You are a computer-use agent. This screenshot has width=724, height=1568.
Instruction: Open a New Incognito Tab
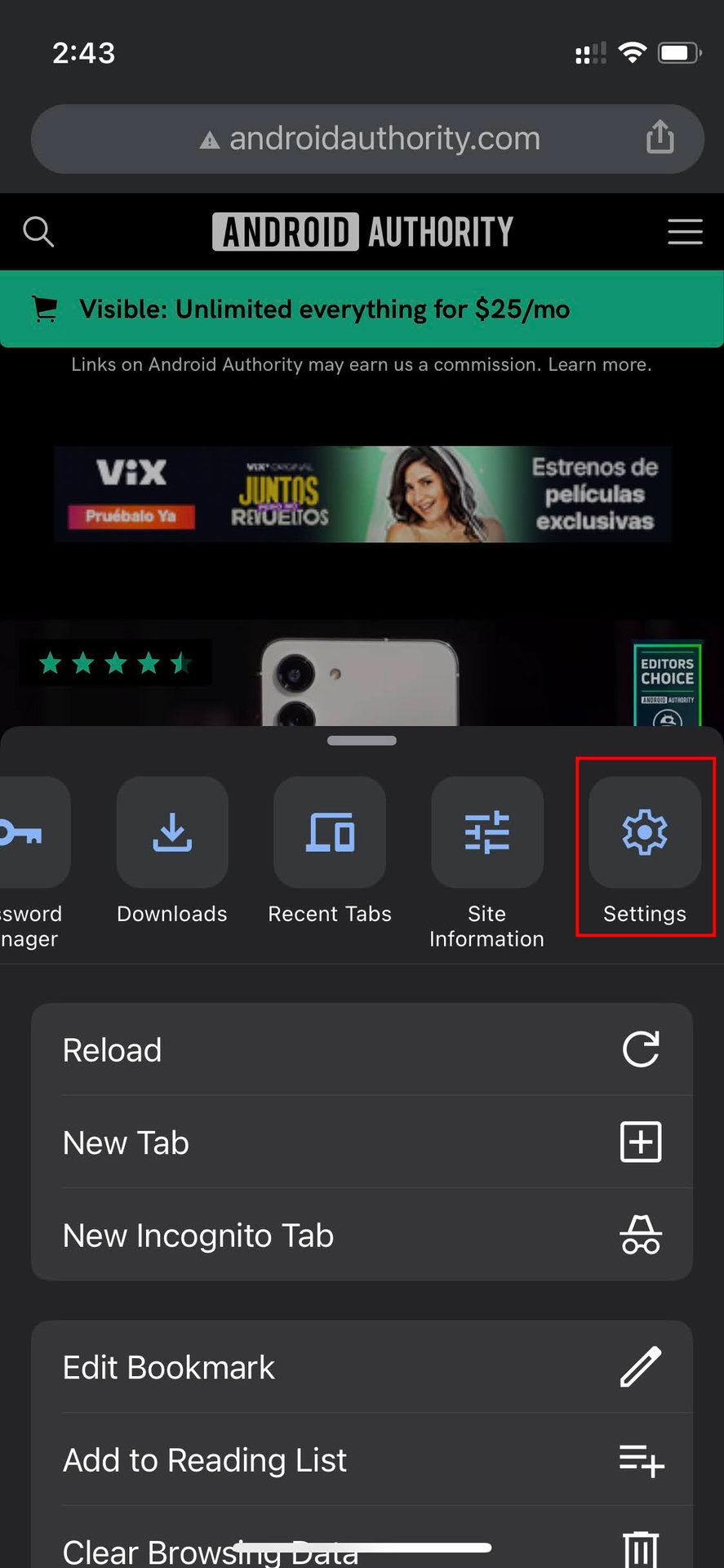(x=362, y=1235)
